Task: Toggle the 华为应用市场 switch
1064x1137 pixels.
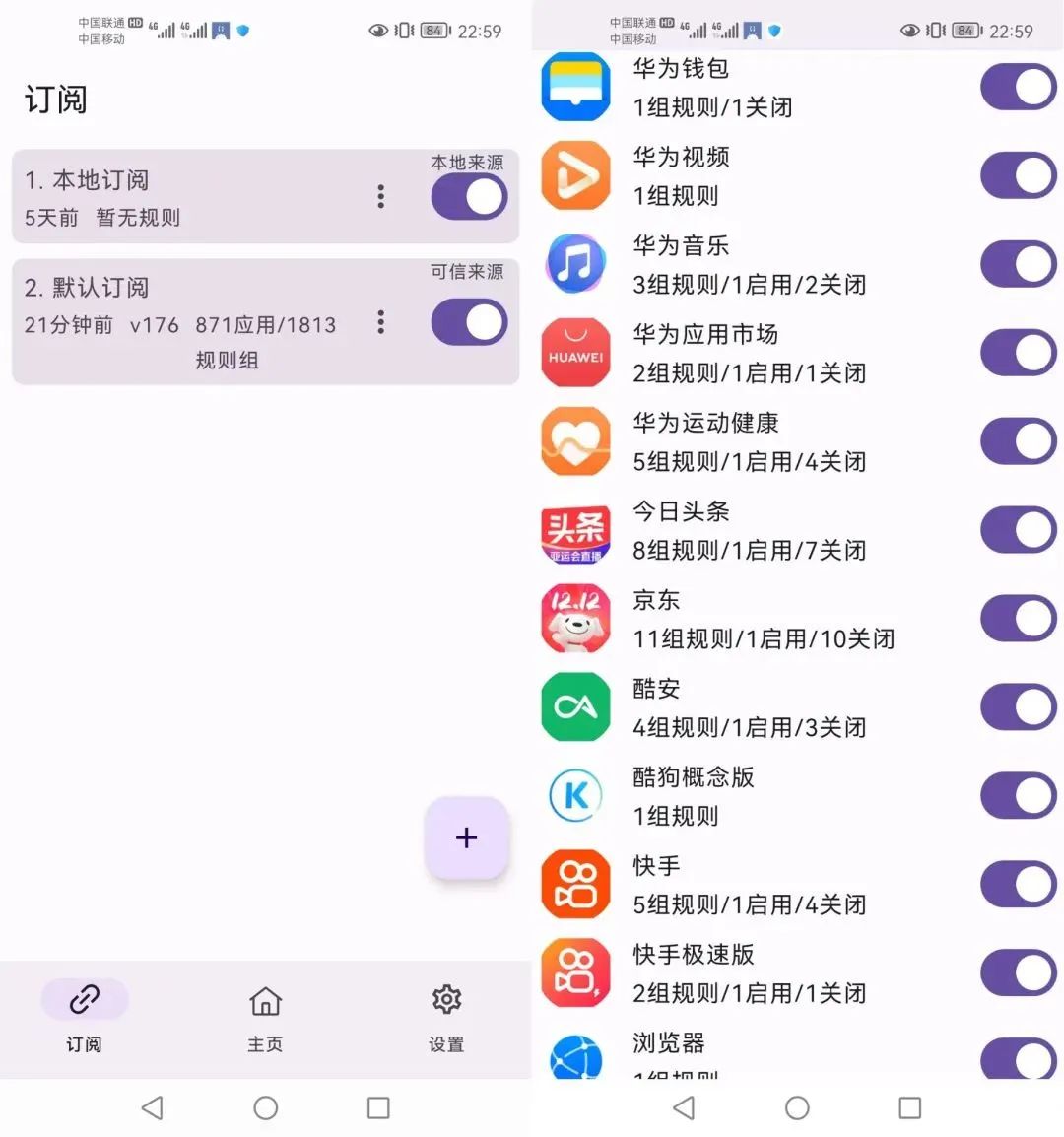Action: tap(1018, 353)
